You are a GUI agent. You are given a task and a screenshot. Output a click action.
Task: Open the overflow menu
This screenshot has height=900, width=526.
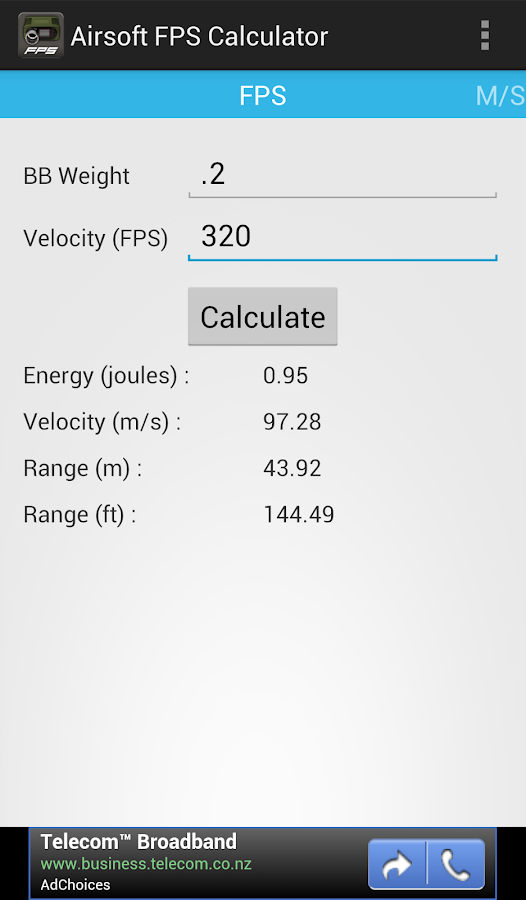pyautogui.click(x=485, y=36)
